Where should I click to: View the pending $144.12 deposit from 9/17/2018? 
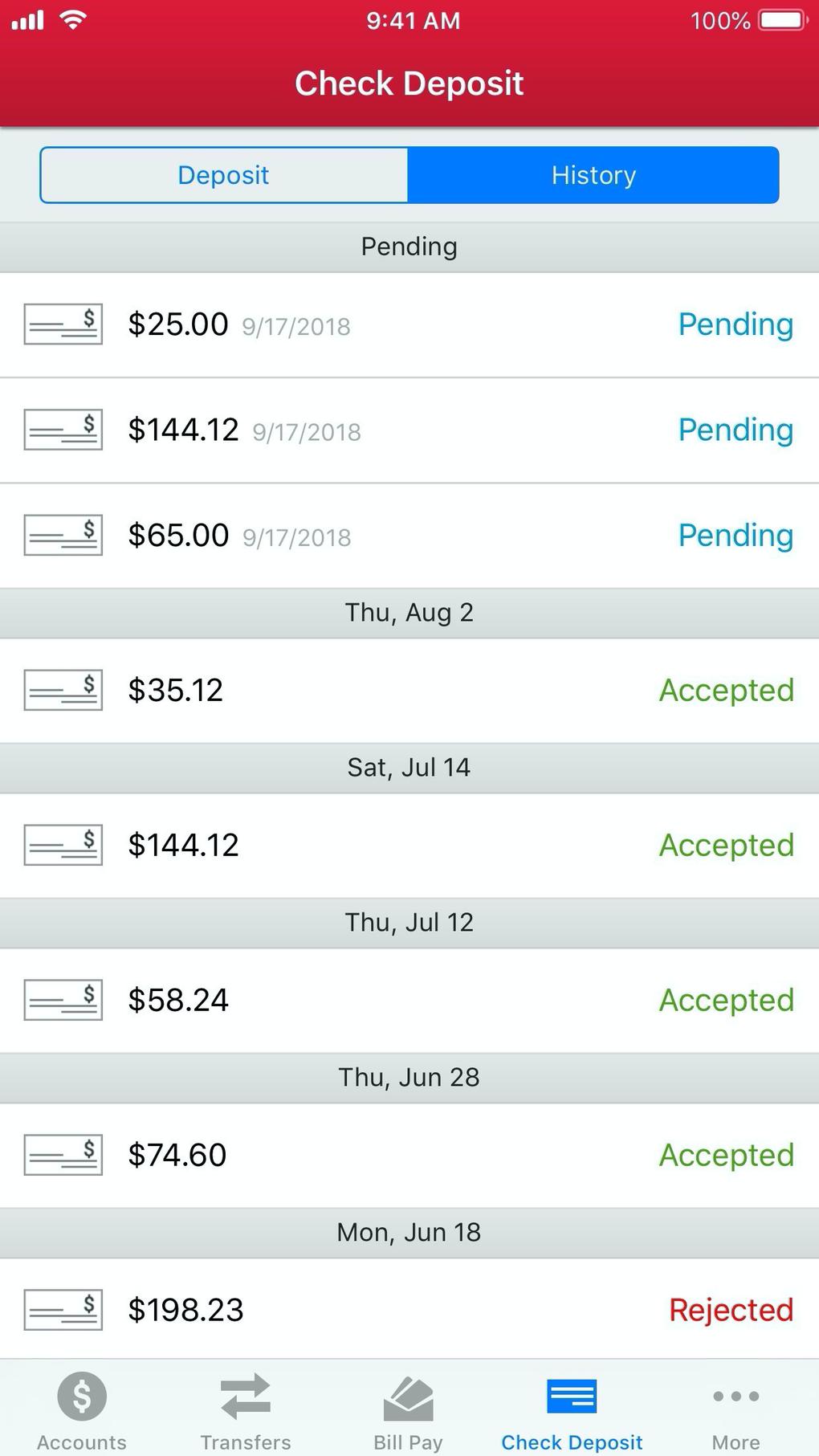[x=409, y=430]
